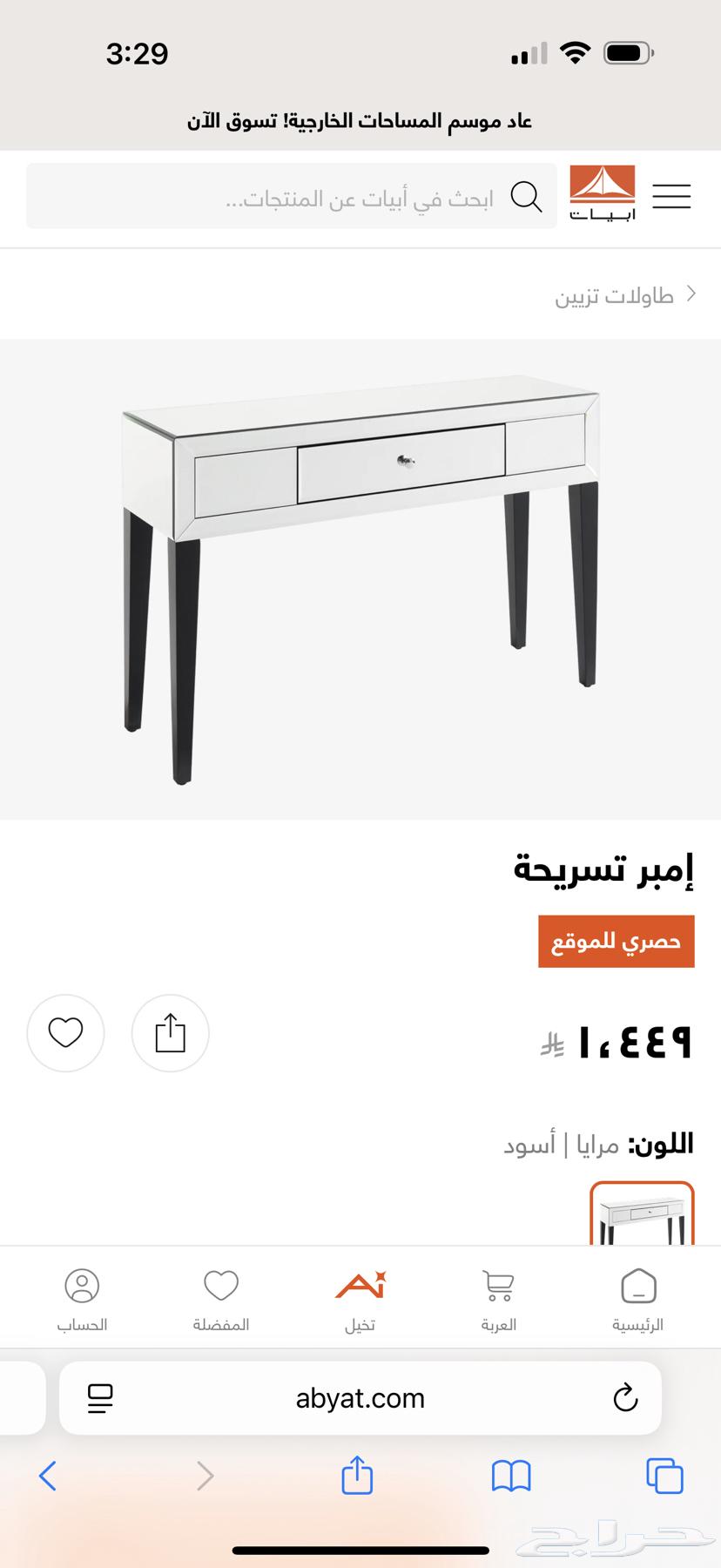Open the تخيل tab
Viewport: 721px width, 1568px height.
click(x=360, y=1300)
